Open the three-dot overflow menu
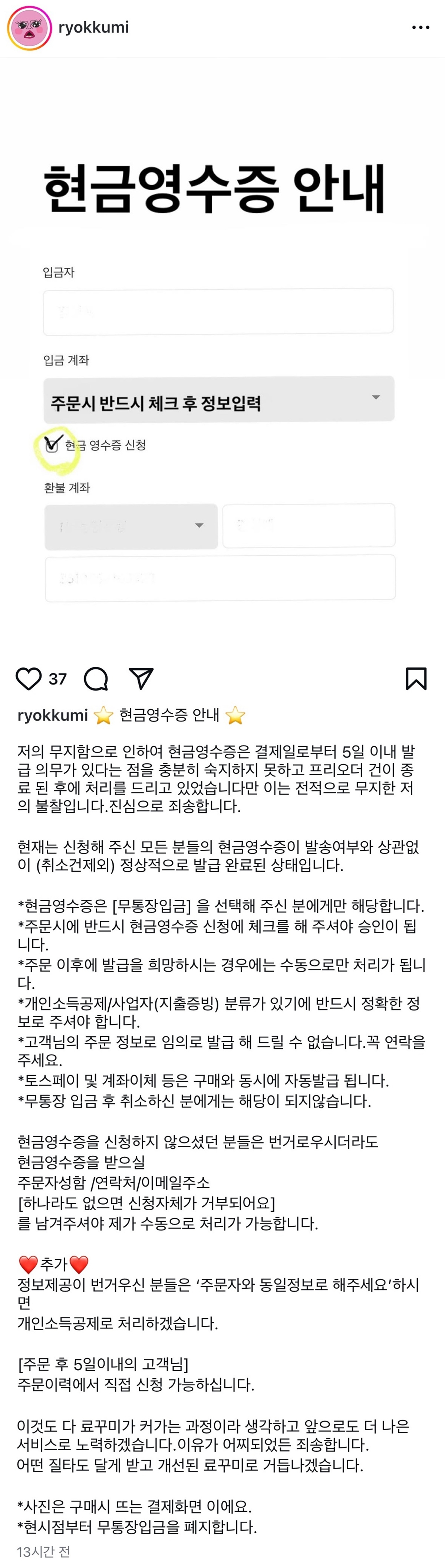The image size is (445, 1568). [x=420, y=28]
